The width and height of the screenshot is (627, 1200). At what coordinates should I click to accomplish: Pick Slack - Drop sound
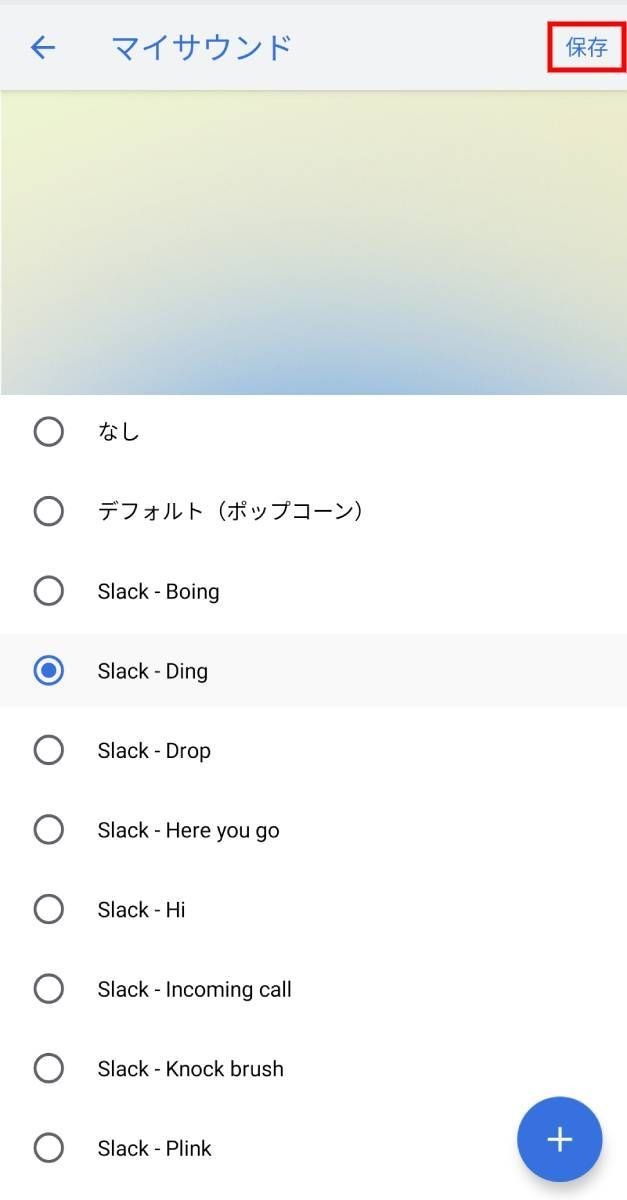pos(313,750)
